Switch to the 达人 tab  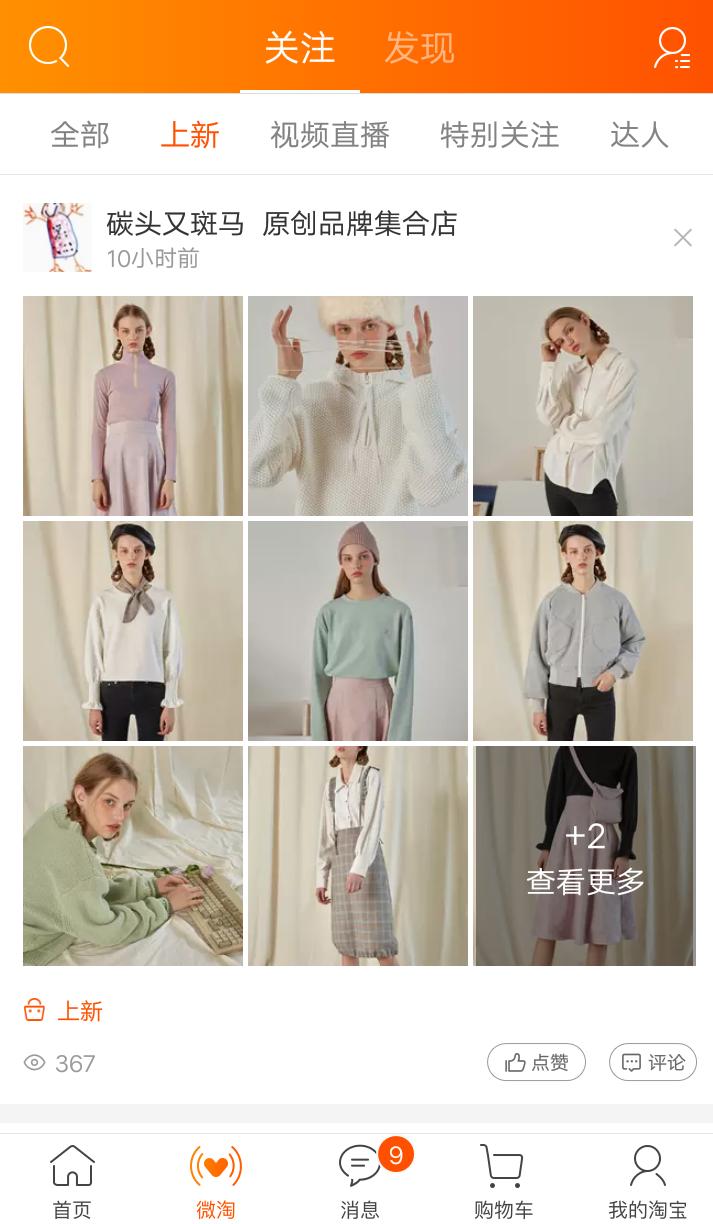(638, 135)
